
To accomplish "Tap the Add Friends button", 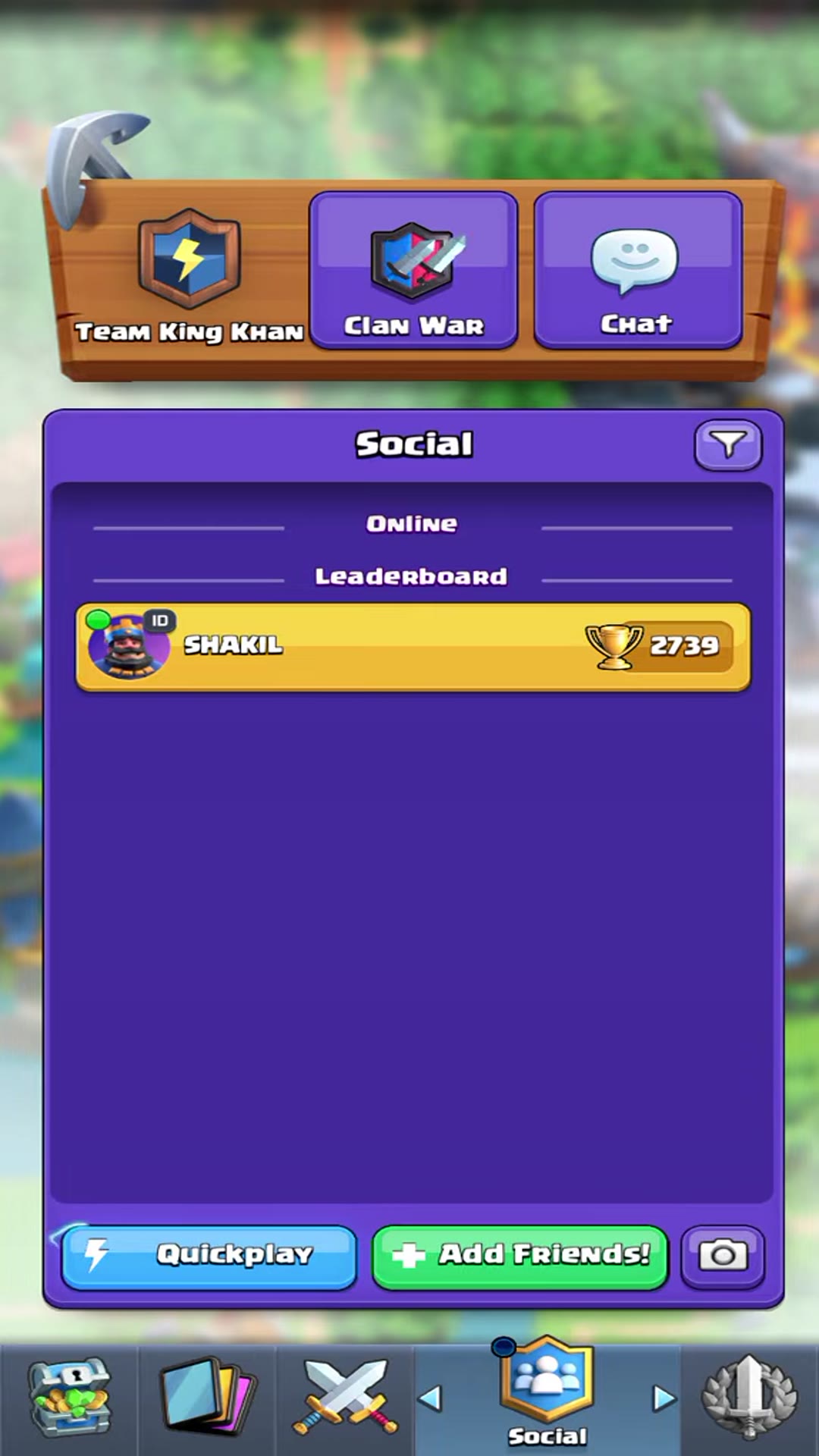I will 520,1257.
